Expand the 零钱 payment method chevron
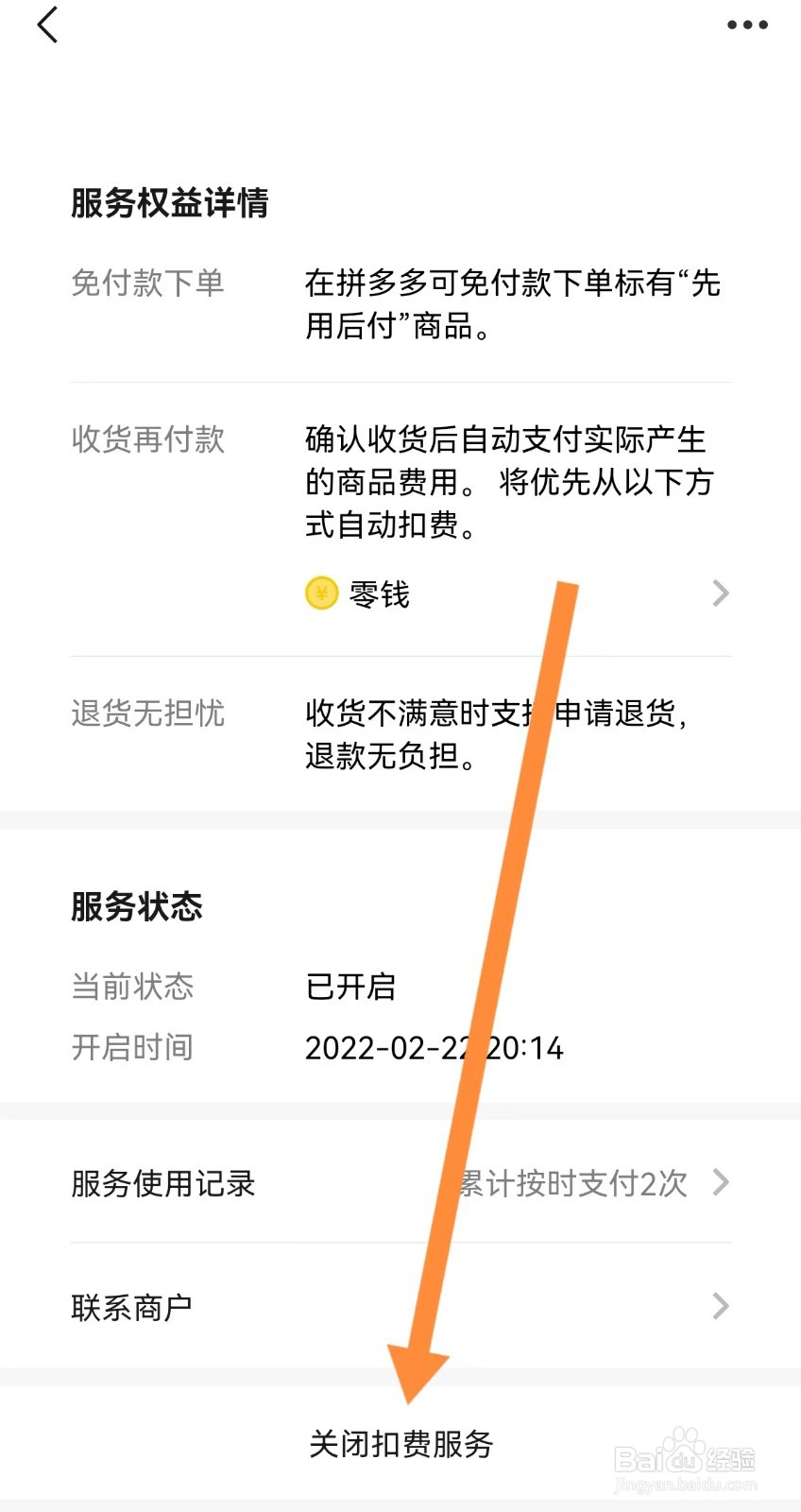 (x=721, y=593)
